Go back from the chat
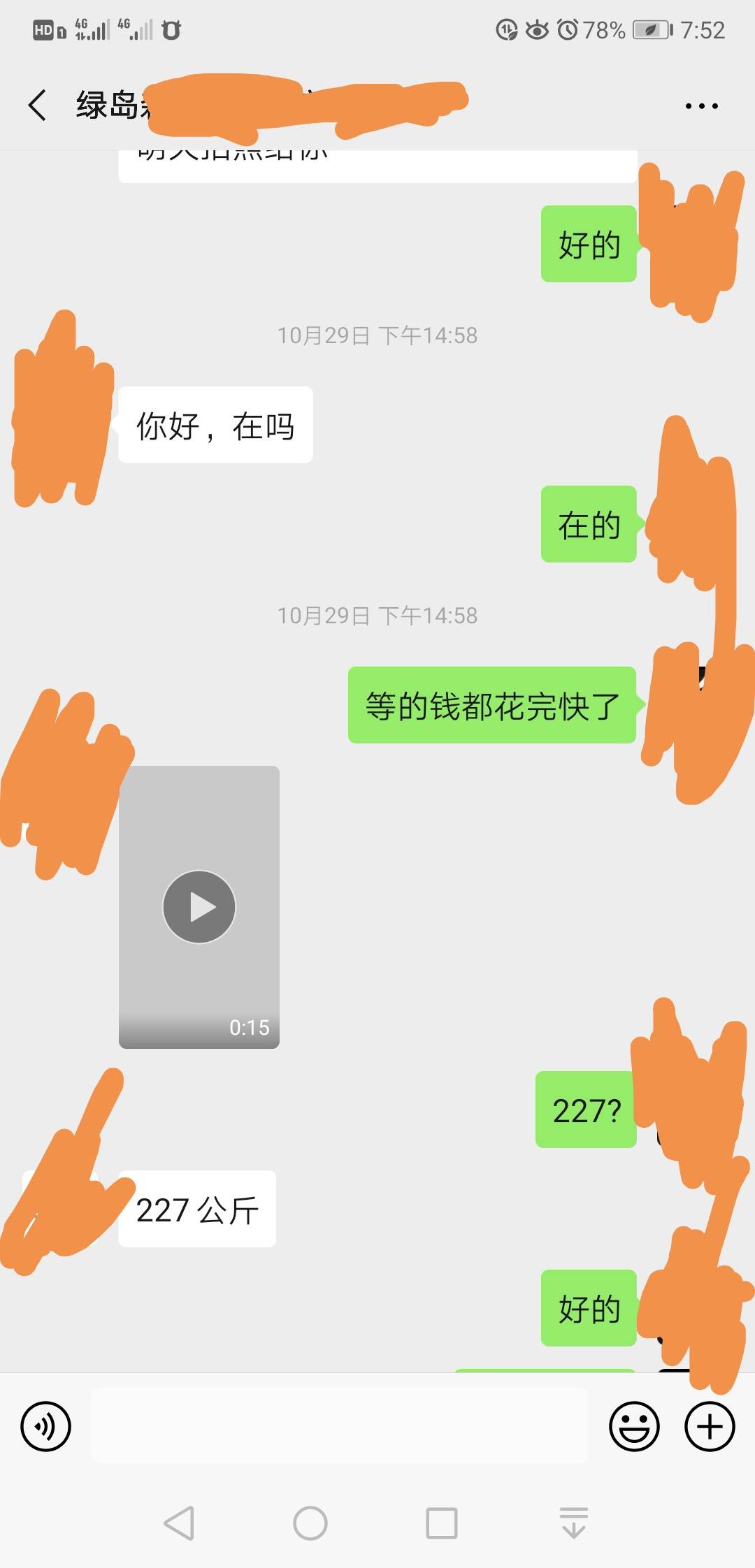 [x=38, y=106]
